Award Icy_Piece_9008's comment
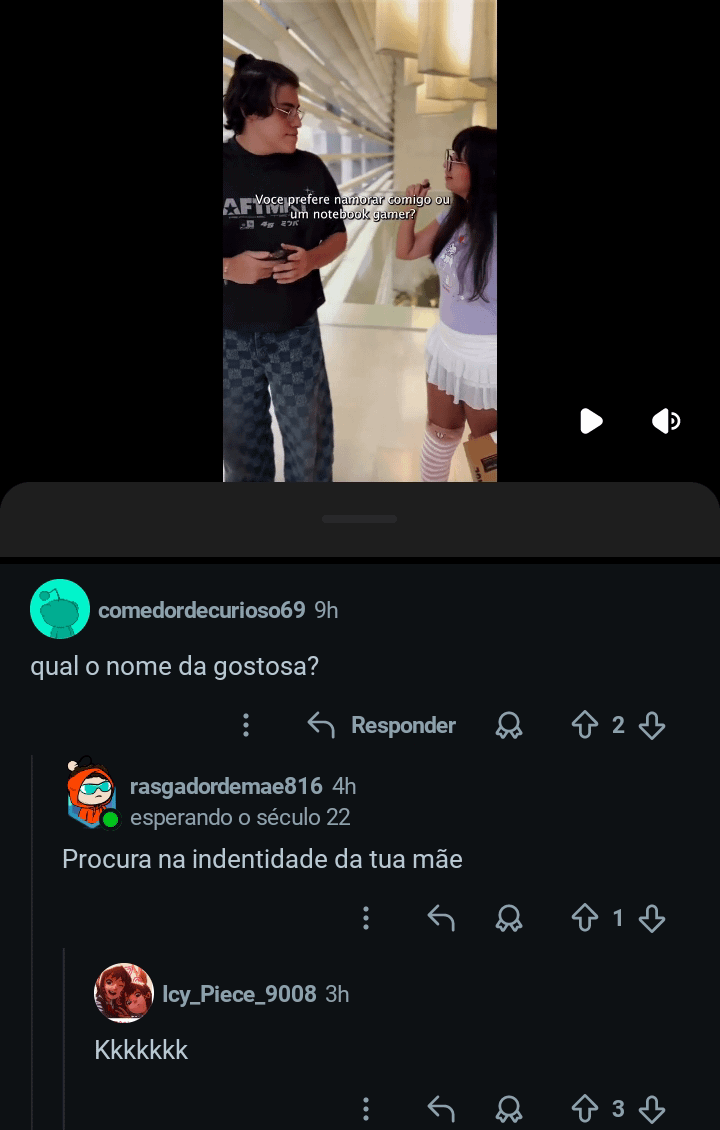 509,1109
